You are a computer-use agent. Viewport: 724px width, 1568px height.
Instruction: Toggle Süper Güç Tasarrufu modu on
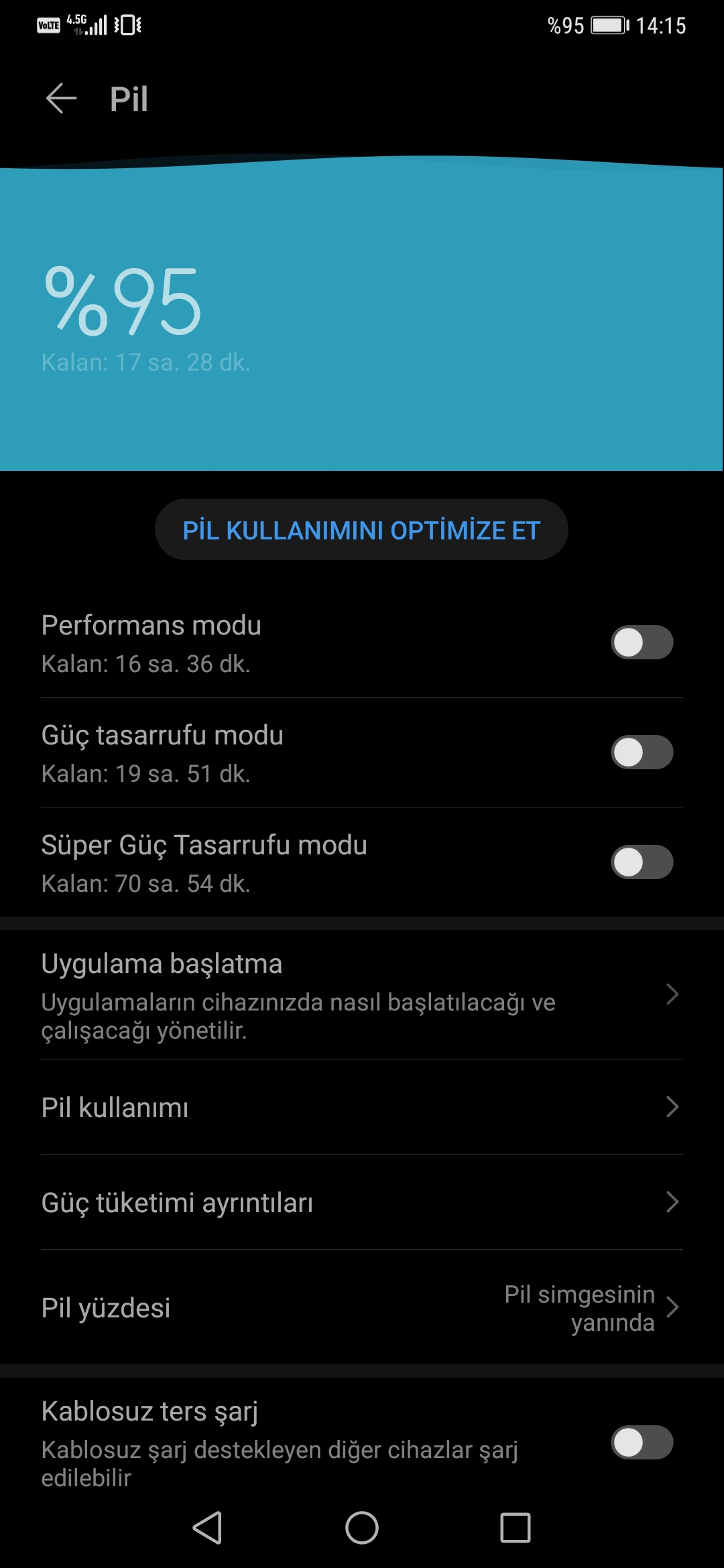642,862
